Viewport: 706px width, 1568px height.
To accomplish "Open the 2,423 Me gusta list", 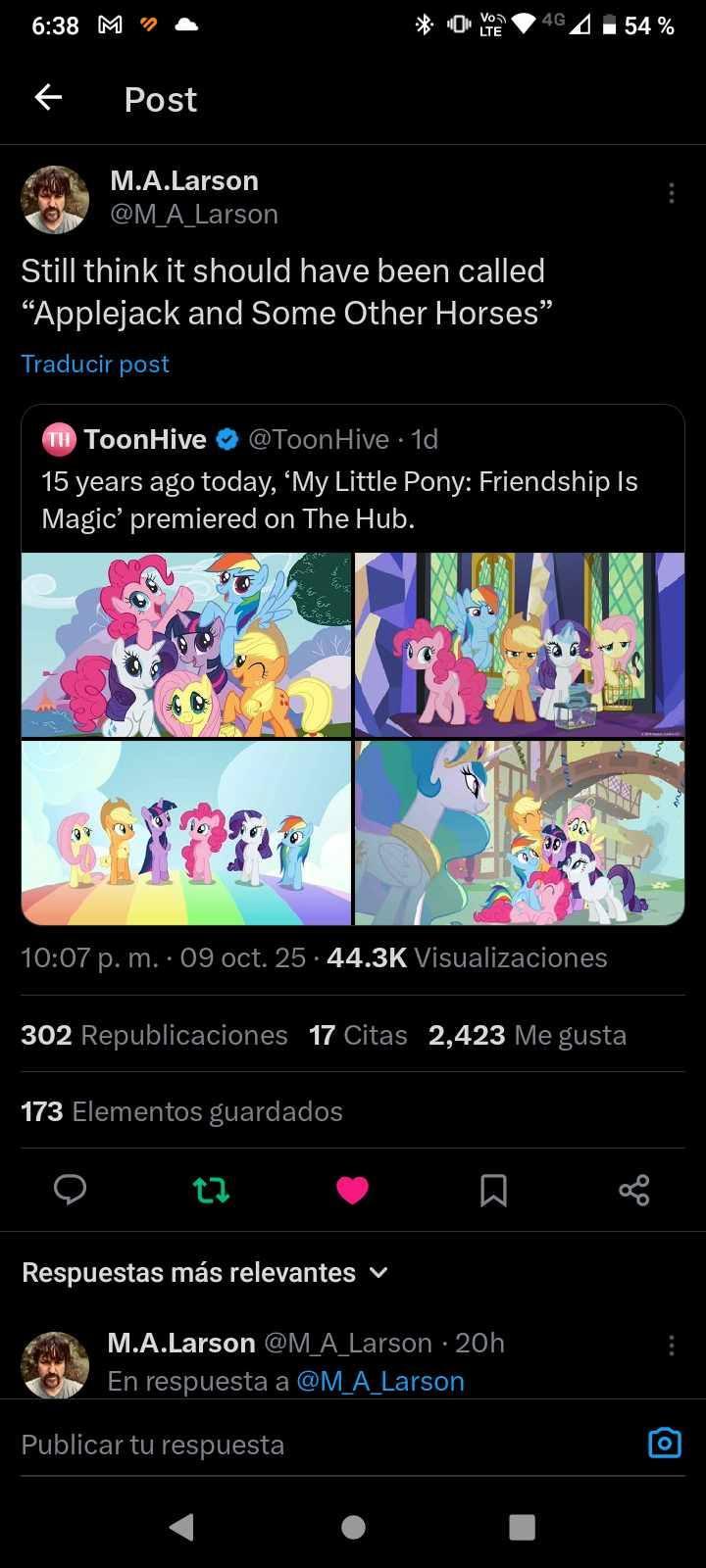I will 527,1035.
